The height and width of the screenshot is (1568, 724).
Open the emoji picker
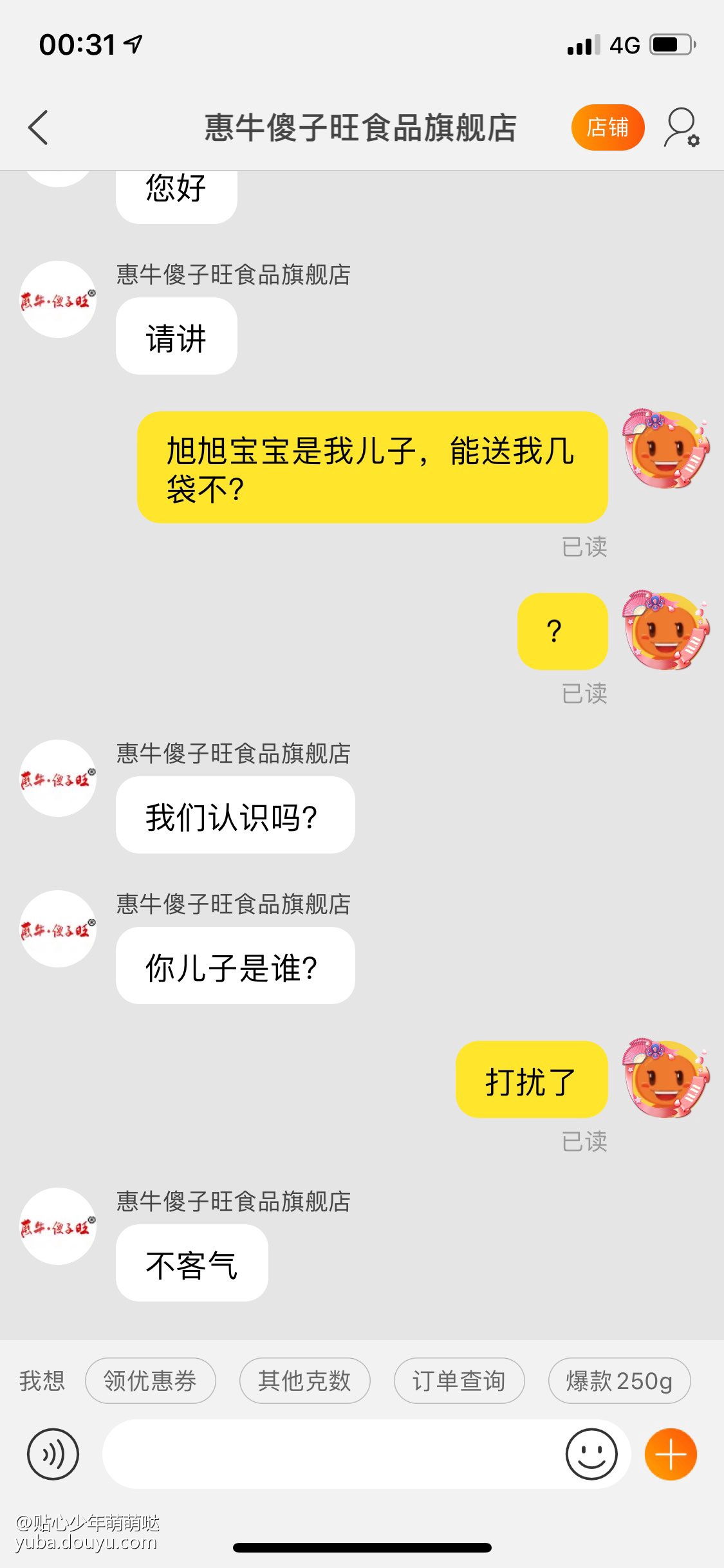coord(591,1454)
